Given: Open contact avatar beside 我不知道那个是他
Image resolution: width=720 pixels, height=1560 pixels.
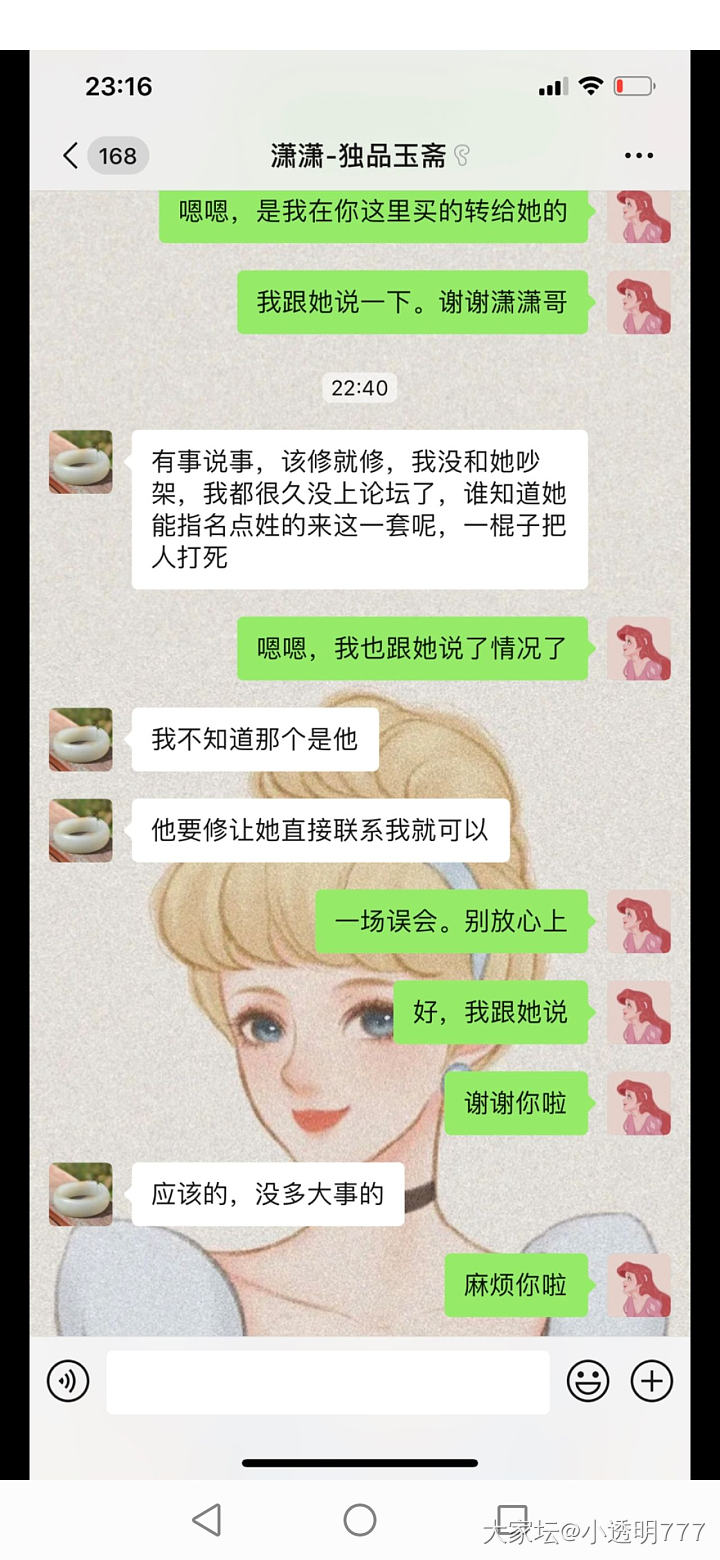Looking at the screenshot, I should point(81,740).
